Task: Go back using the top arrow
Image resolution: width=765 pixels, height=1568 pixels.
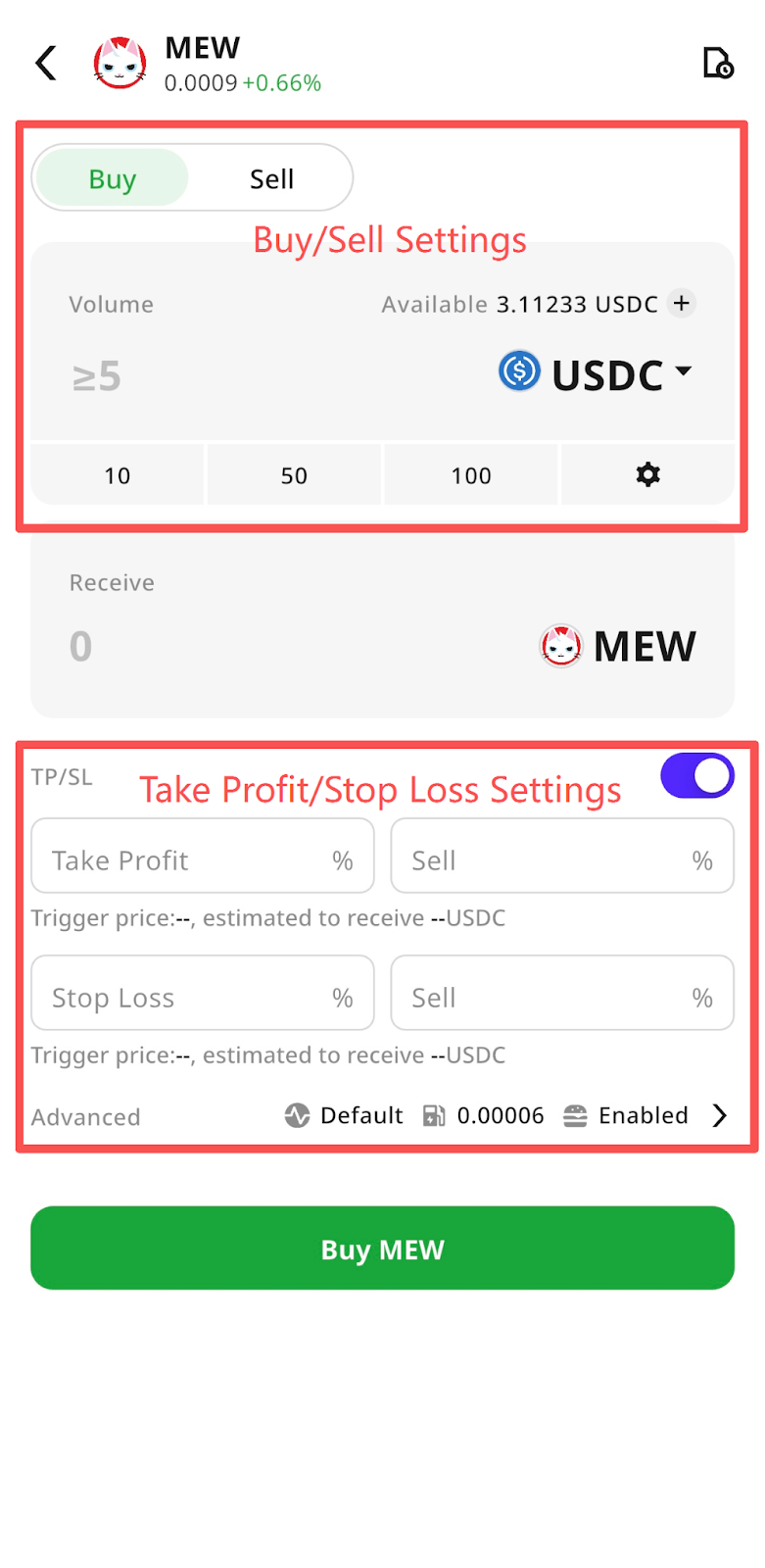Action: tap(46, 64)
